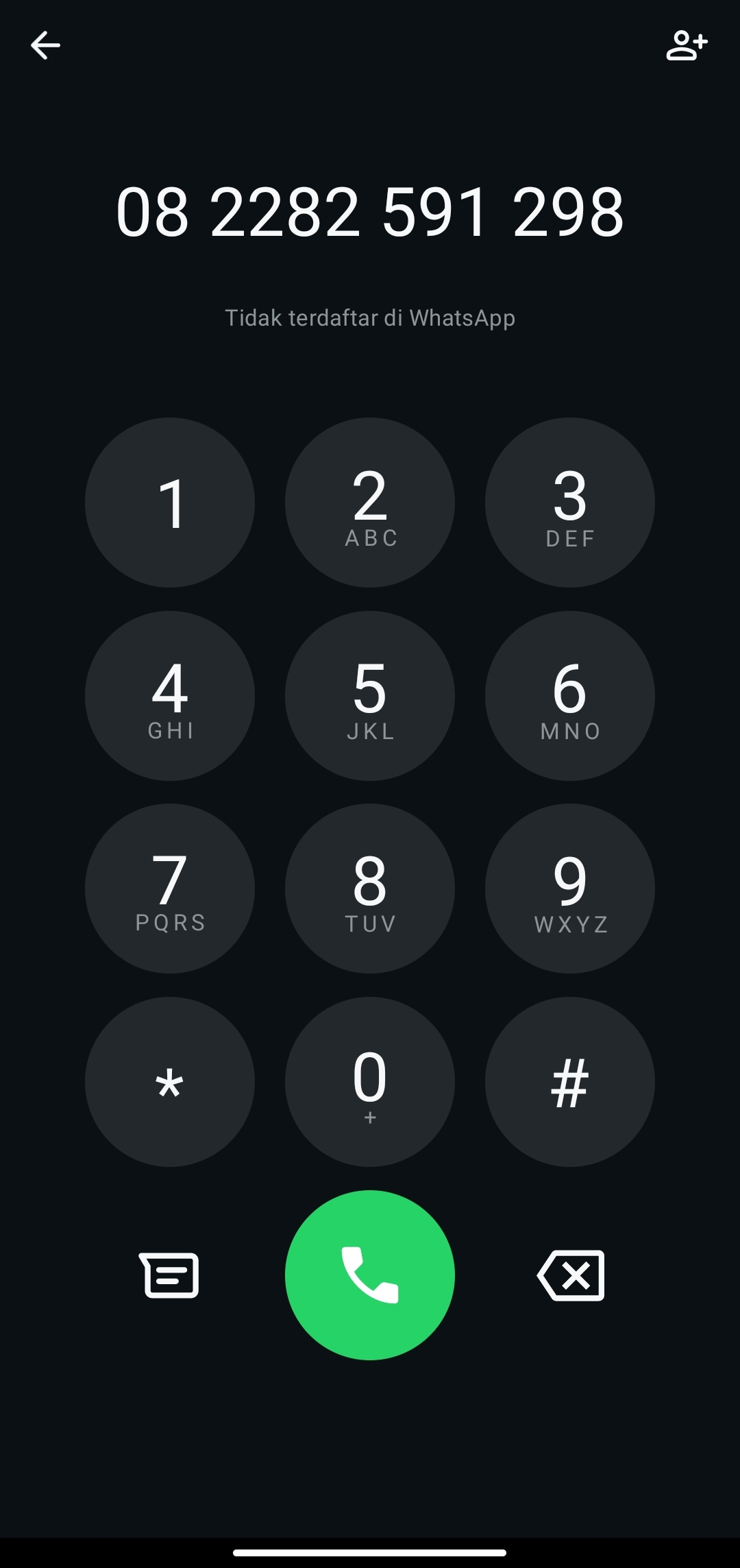Add this number as a new contact
This screenshot has width=740, height=1568.
click(x=687, y=45)
